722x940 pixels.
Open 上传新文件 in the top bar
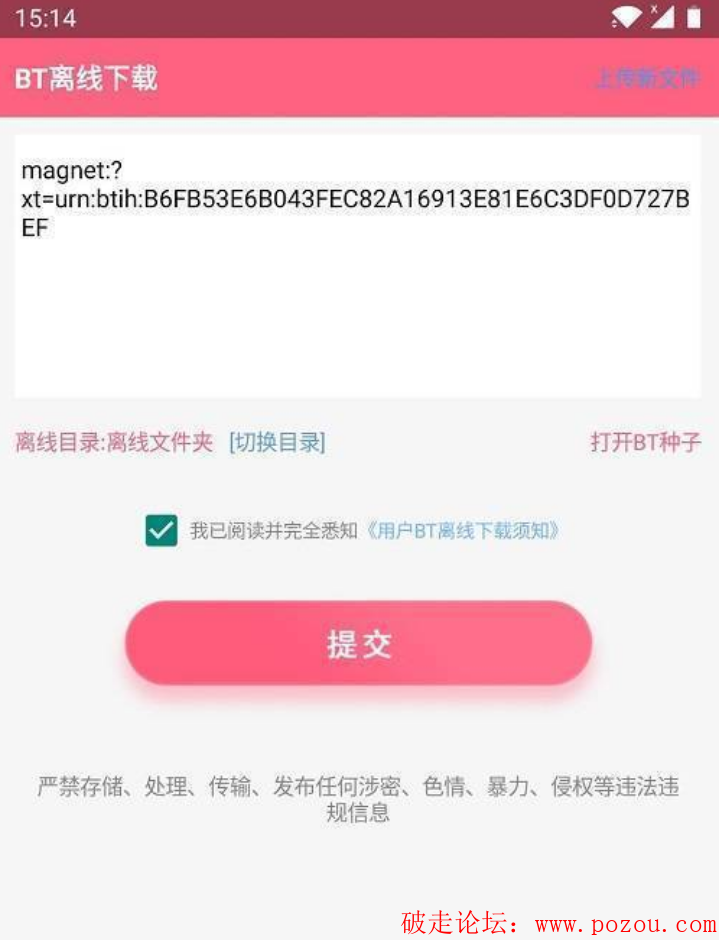(x=647, y=78)
